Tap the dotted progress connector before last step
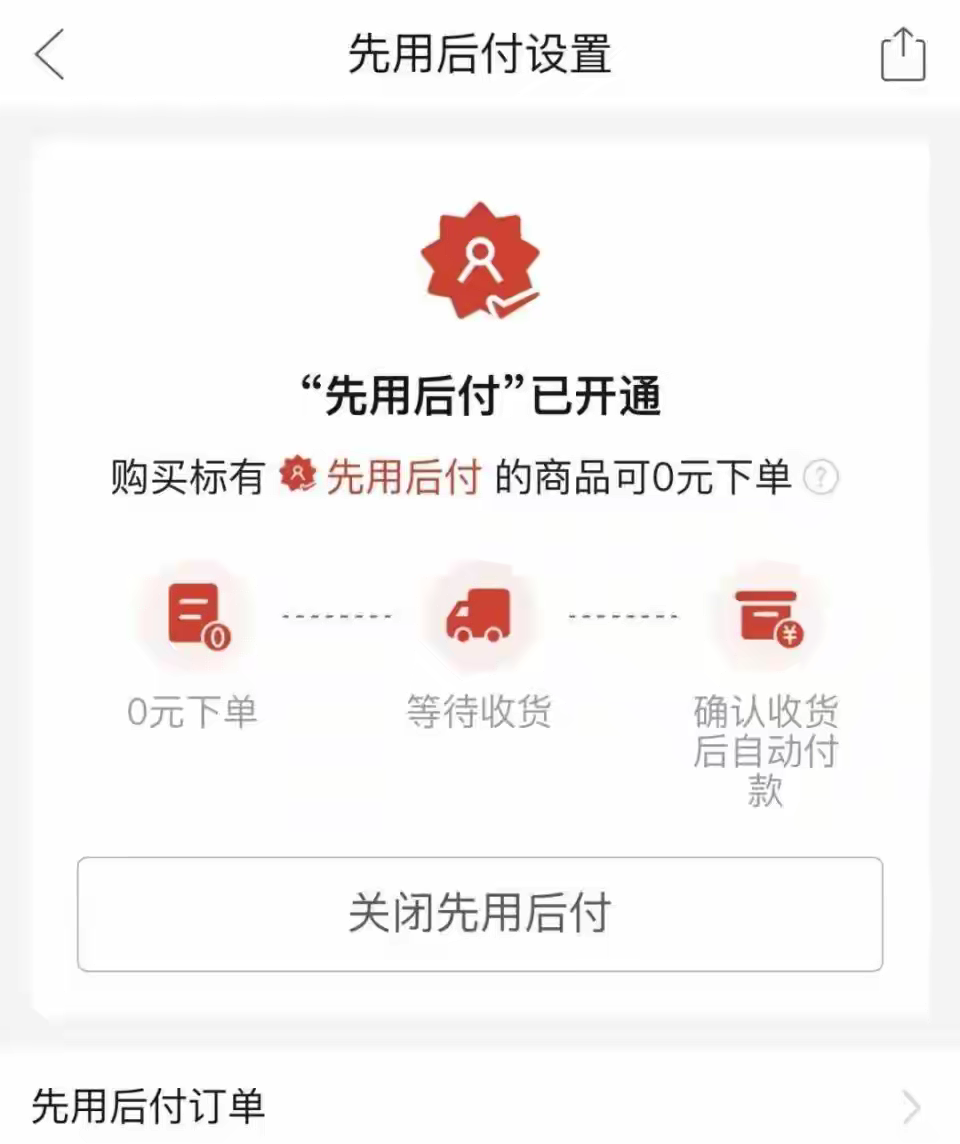The image size is (960, 1144). (x=622, y=615)
